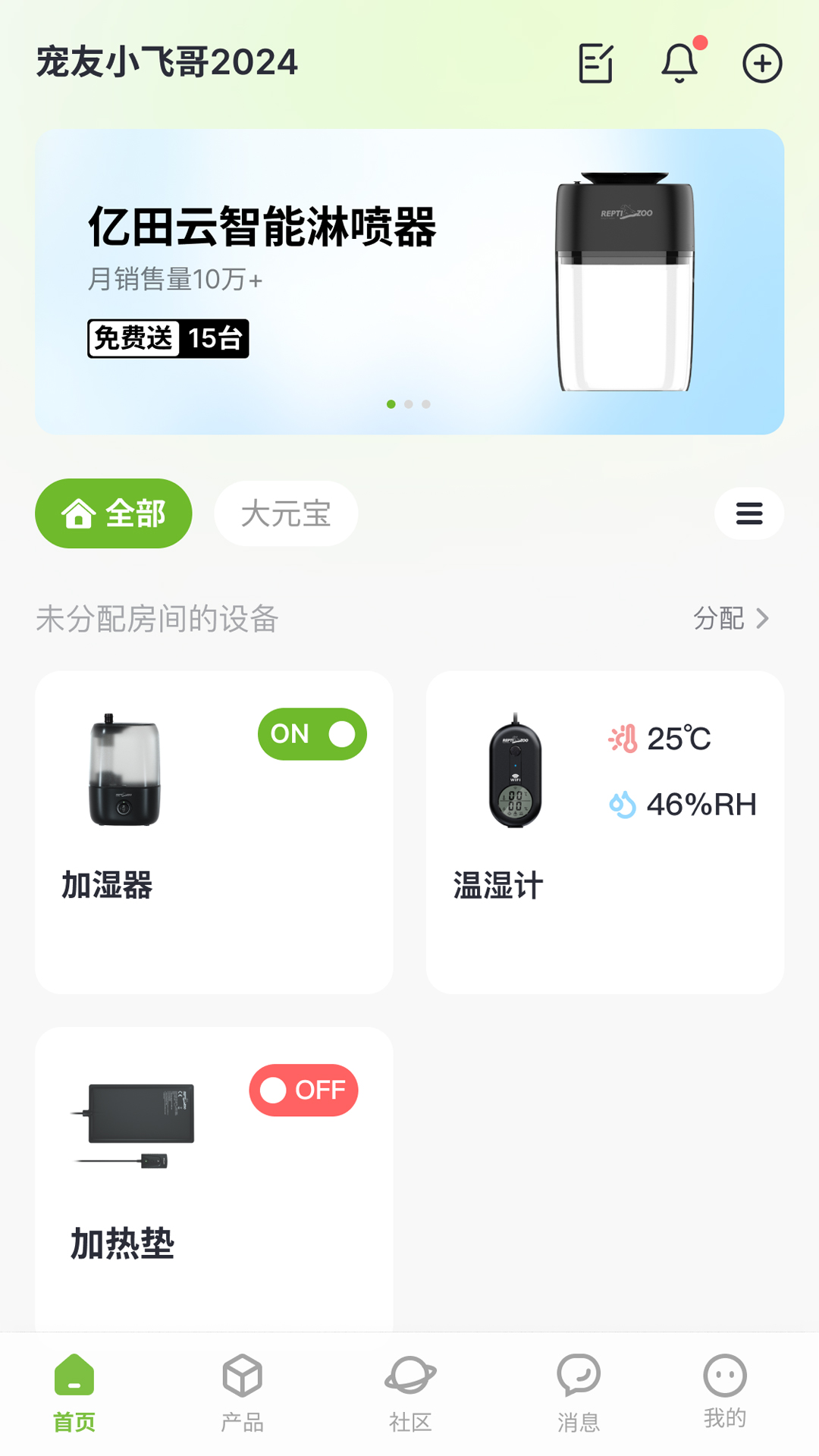Open the 亿田云智能淋喷器 banner

tap(409, 281)
